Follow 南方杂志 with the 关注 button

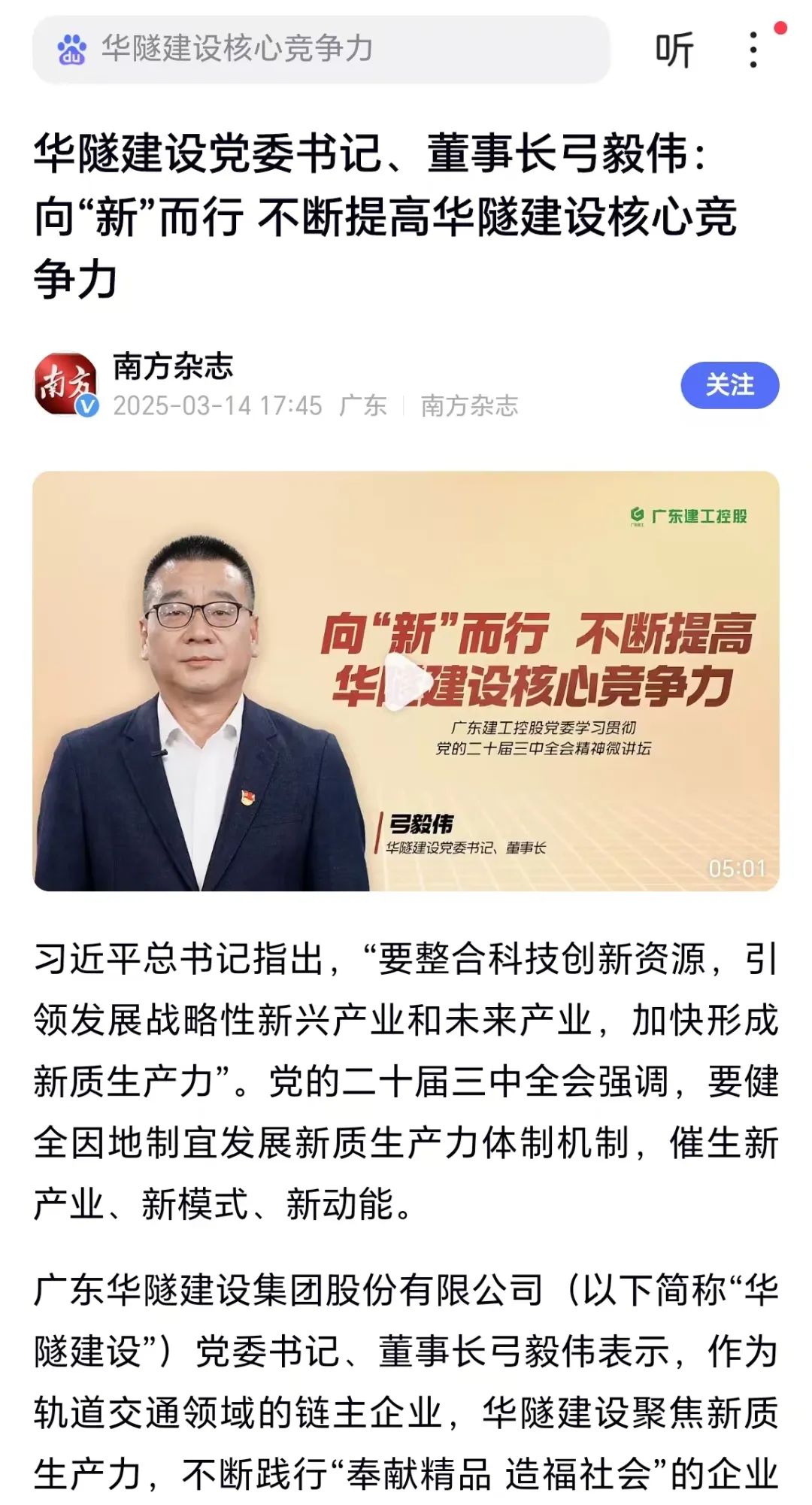(729, 386)
